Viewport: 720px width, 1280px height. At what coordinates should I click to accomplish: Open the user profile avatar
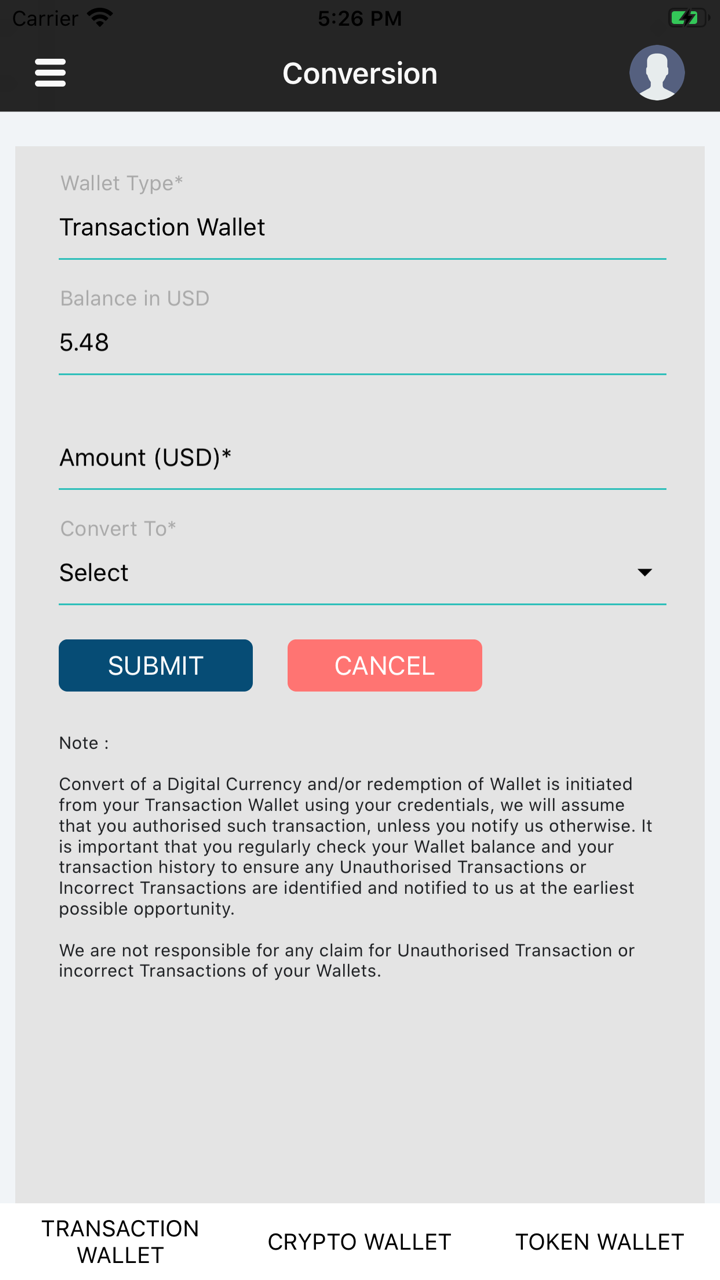(656, 73)
